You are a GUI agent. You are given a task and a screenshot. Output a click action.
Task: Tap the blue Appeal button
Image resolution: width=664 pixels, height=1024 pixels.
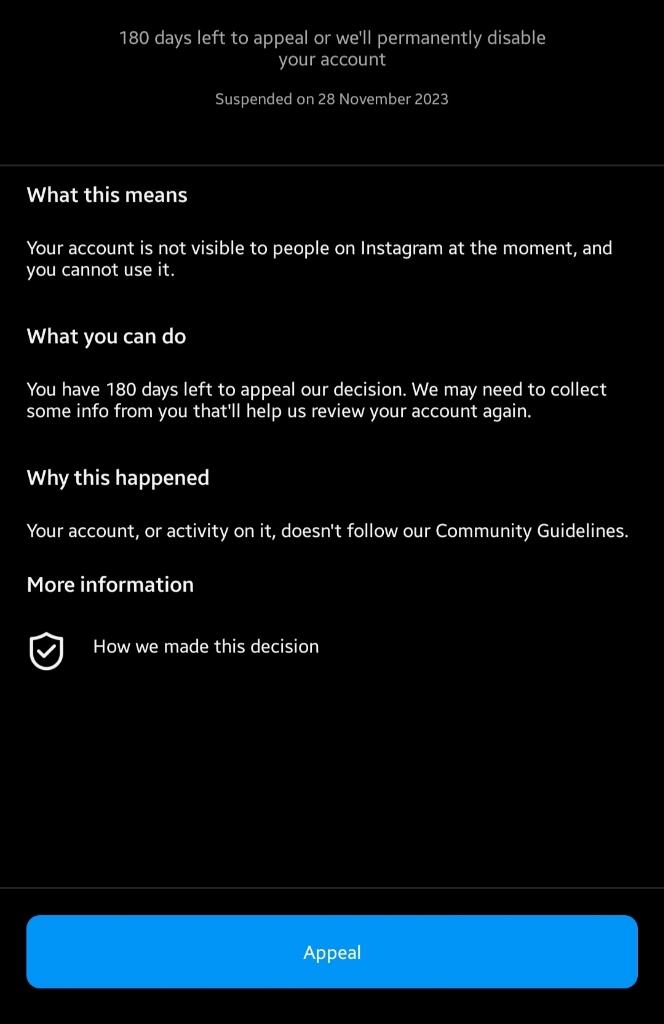point(331,952)
